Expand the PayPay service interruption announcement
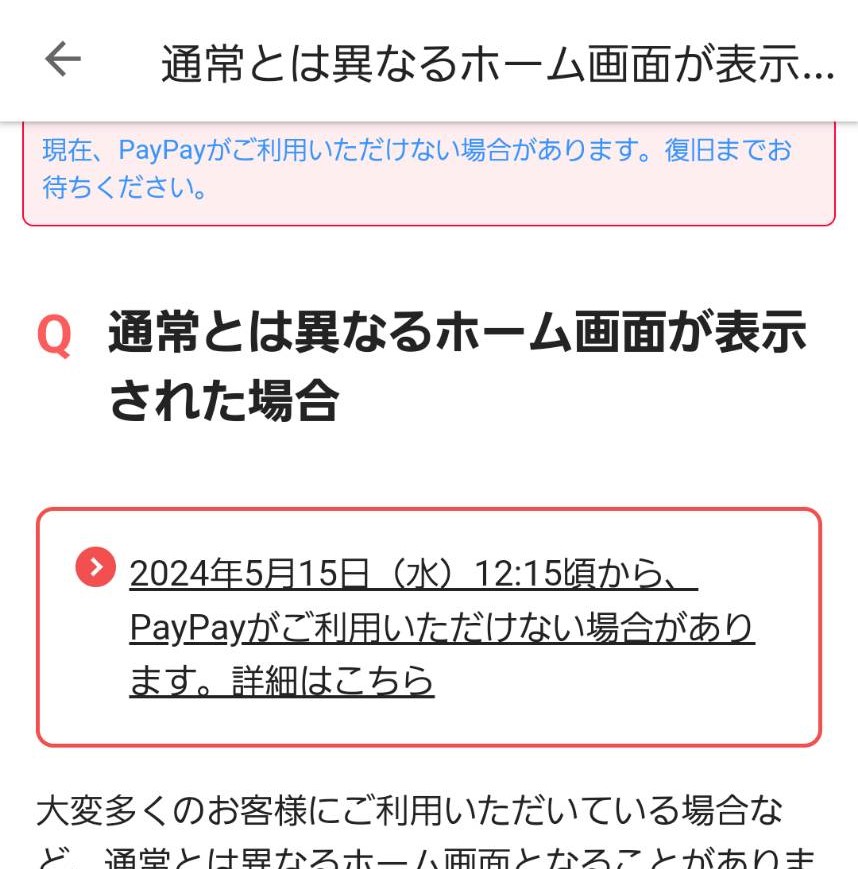 [x=440, y=625]
